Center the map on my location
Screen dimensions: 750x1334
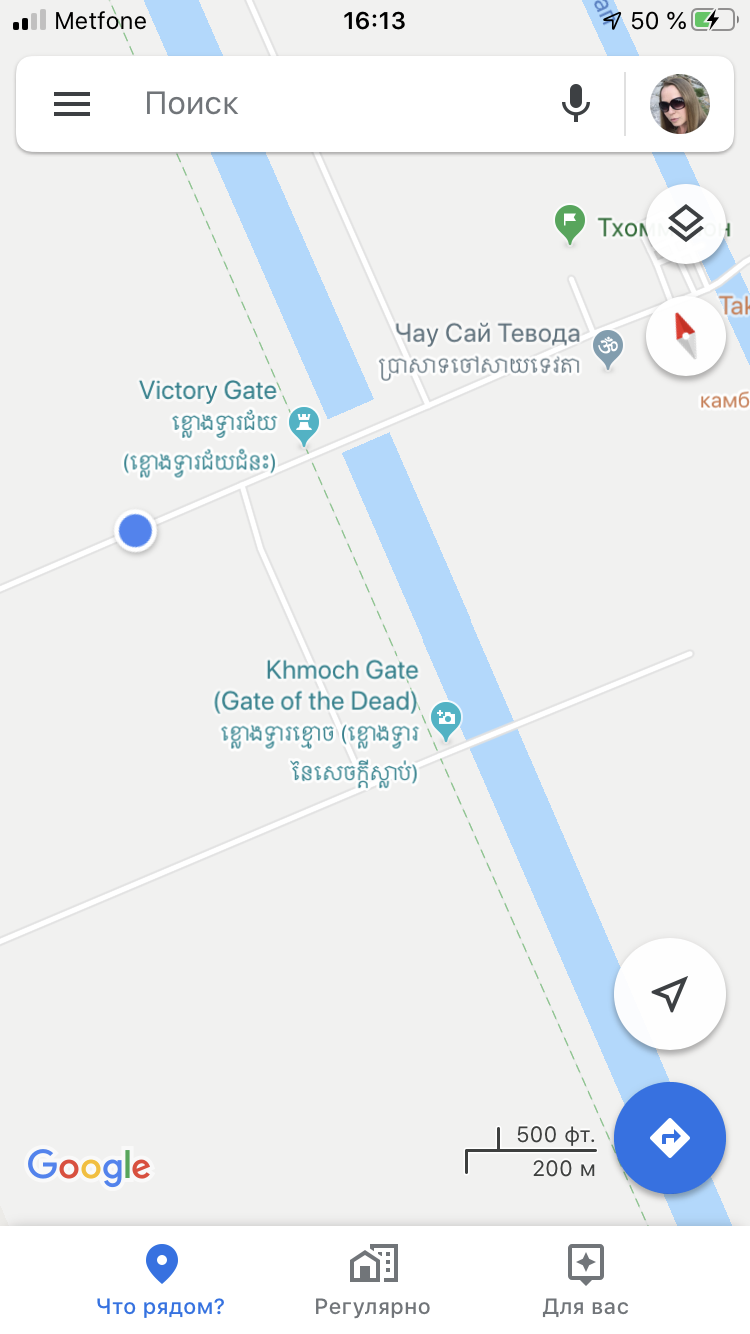tap(669, 994)
